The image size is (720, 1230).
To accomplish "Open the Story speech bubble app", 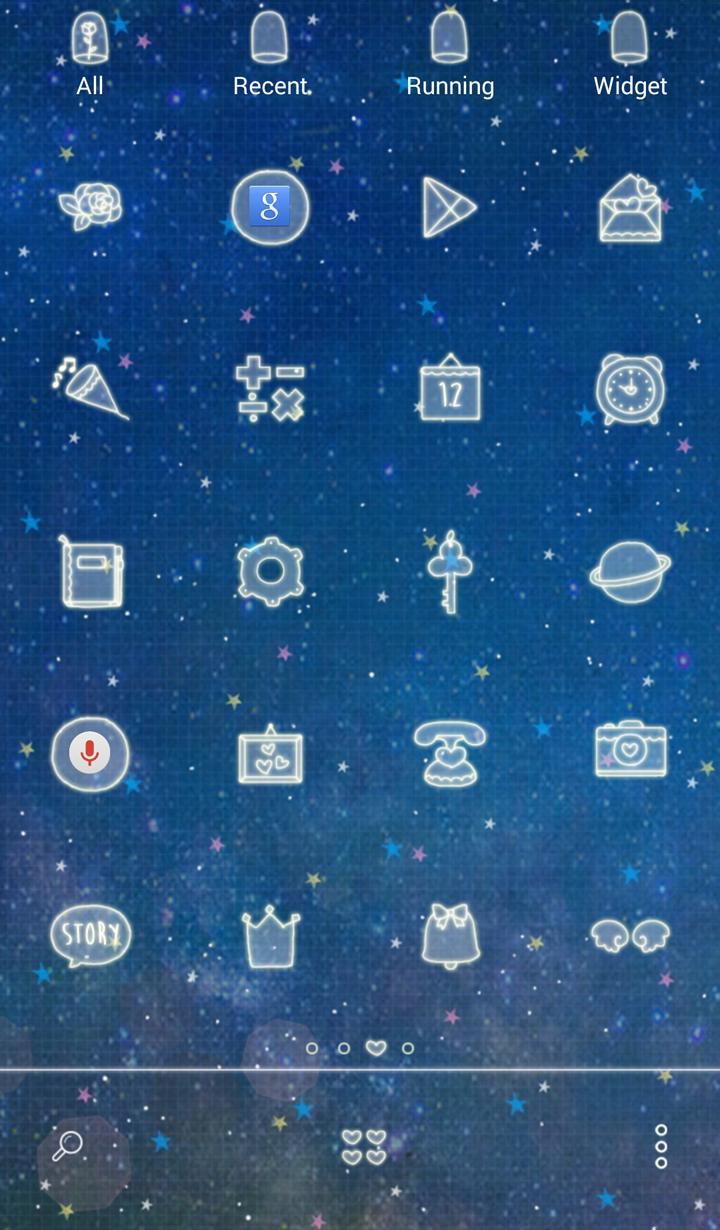I will [90, 936].
